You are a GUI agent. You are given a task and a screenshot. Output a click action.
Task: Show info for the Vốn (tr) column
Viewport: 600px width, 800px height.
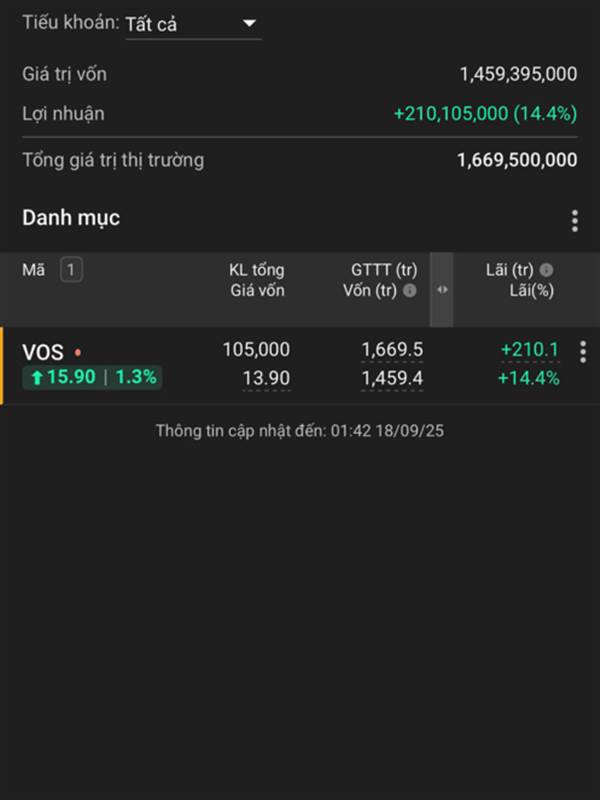point(410,290)
